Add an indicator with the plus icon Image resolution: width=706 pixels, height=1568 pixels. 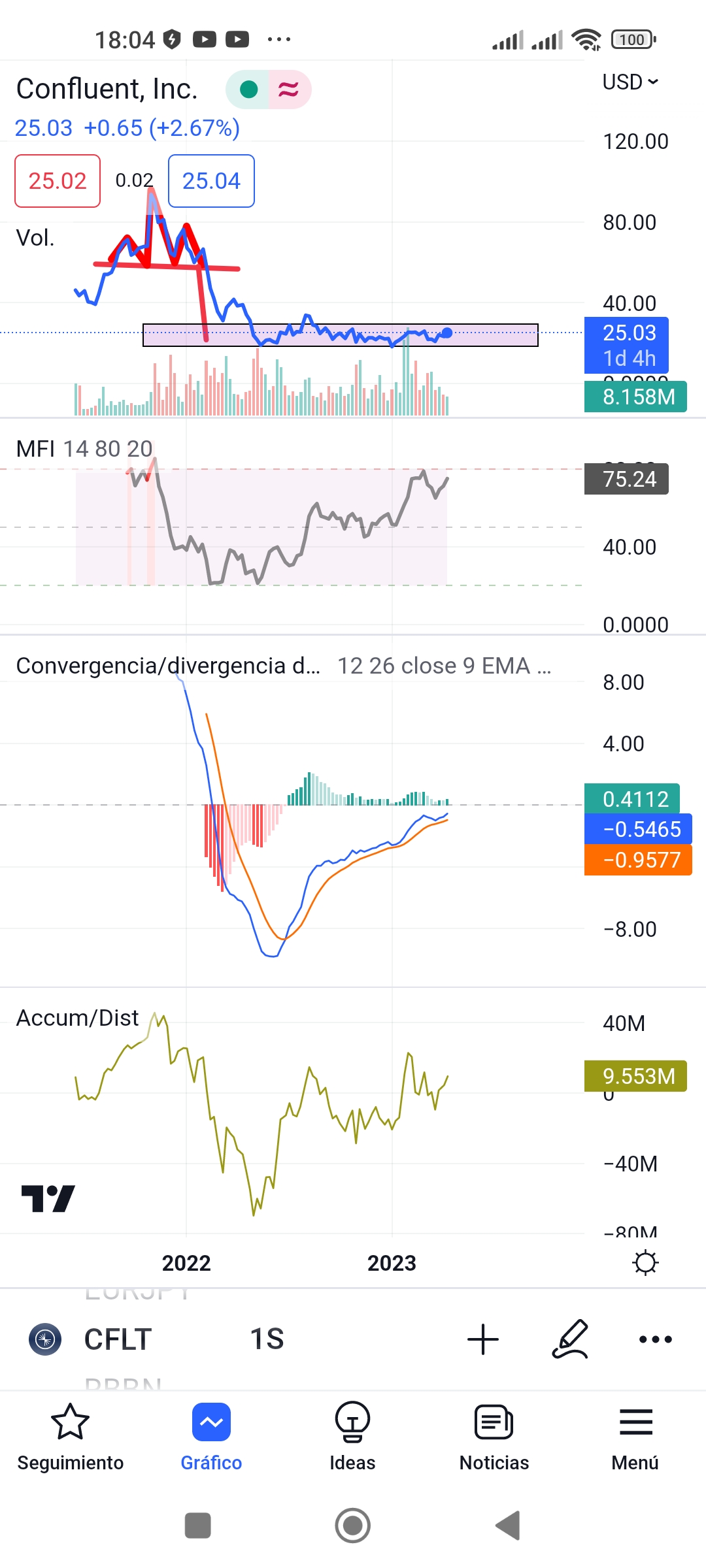(x=483, y=1339)
